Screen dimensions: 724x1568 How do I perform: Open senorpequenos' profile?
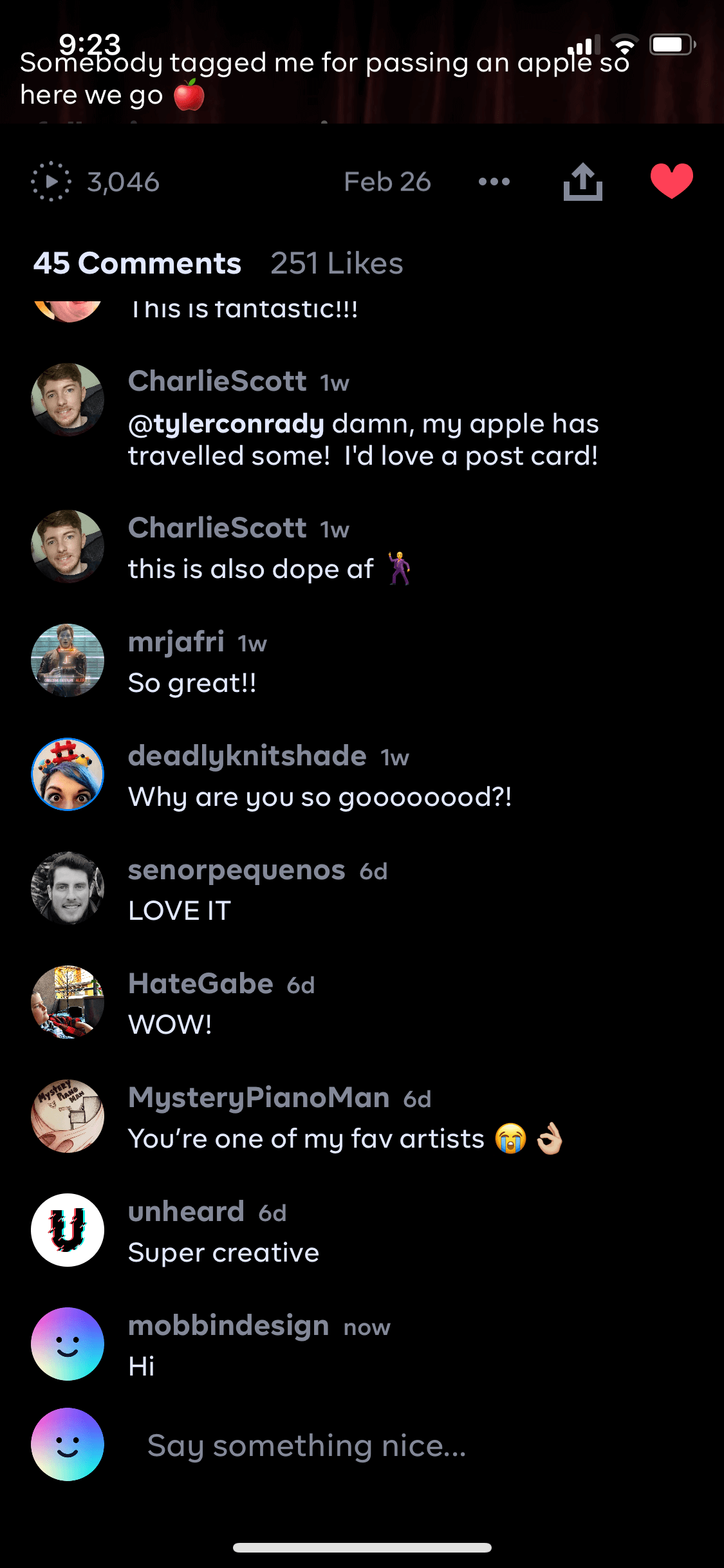click(x=237, y=870)
